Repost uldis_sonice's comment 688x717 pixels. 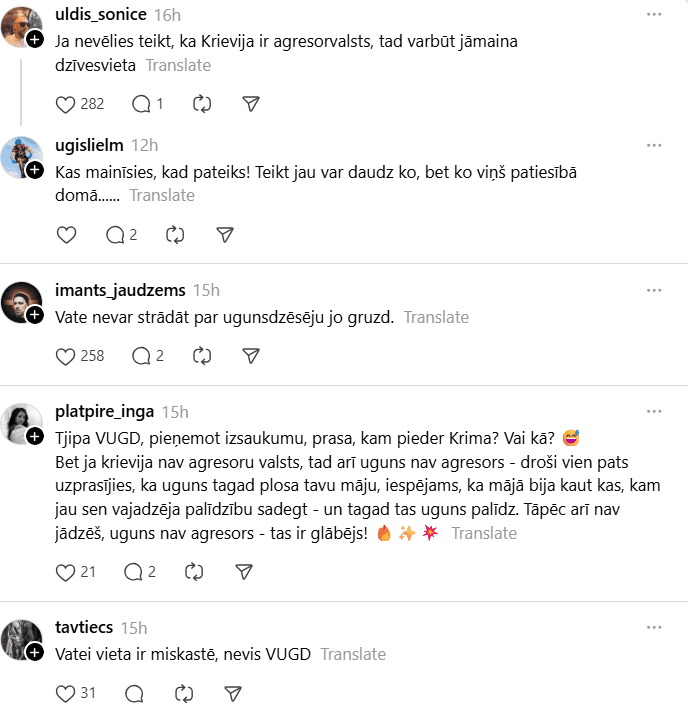pos(201,104)
